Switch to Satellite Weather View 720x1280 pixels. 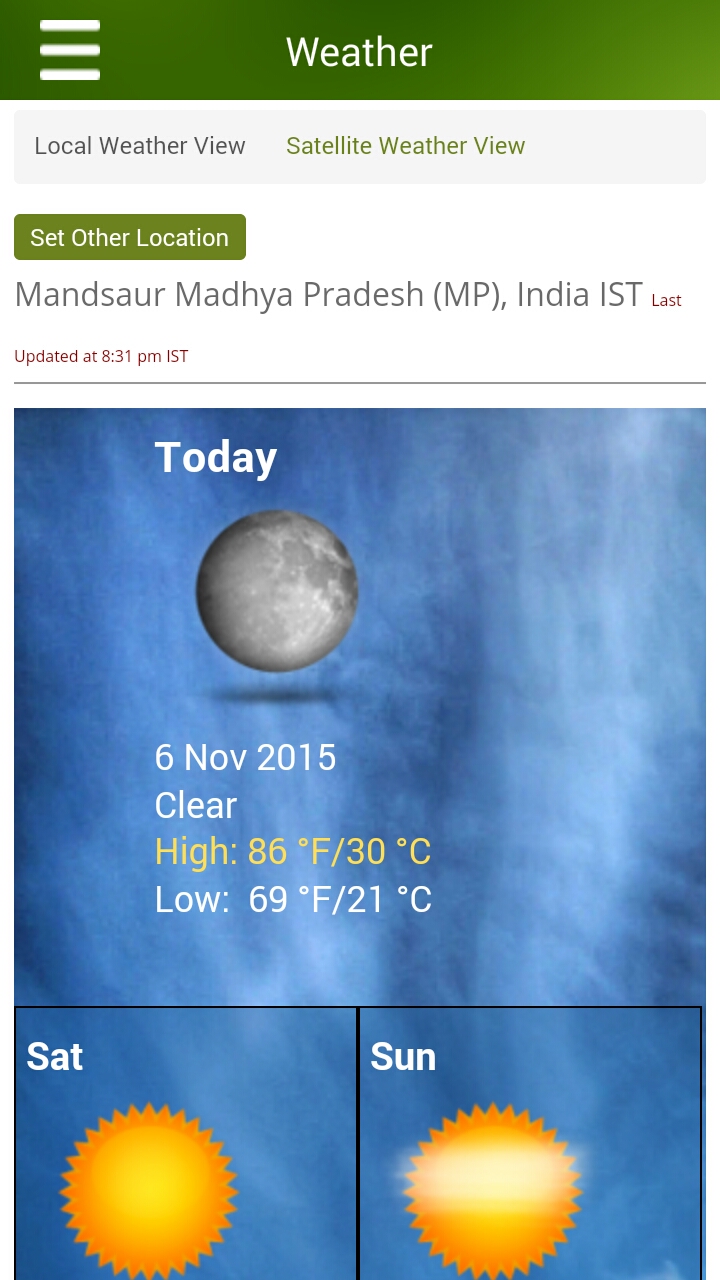pyautogui.click(x=405, y=146)
